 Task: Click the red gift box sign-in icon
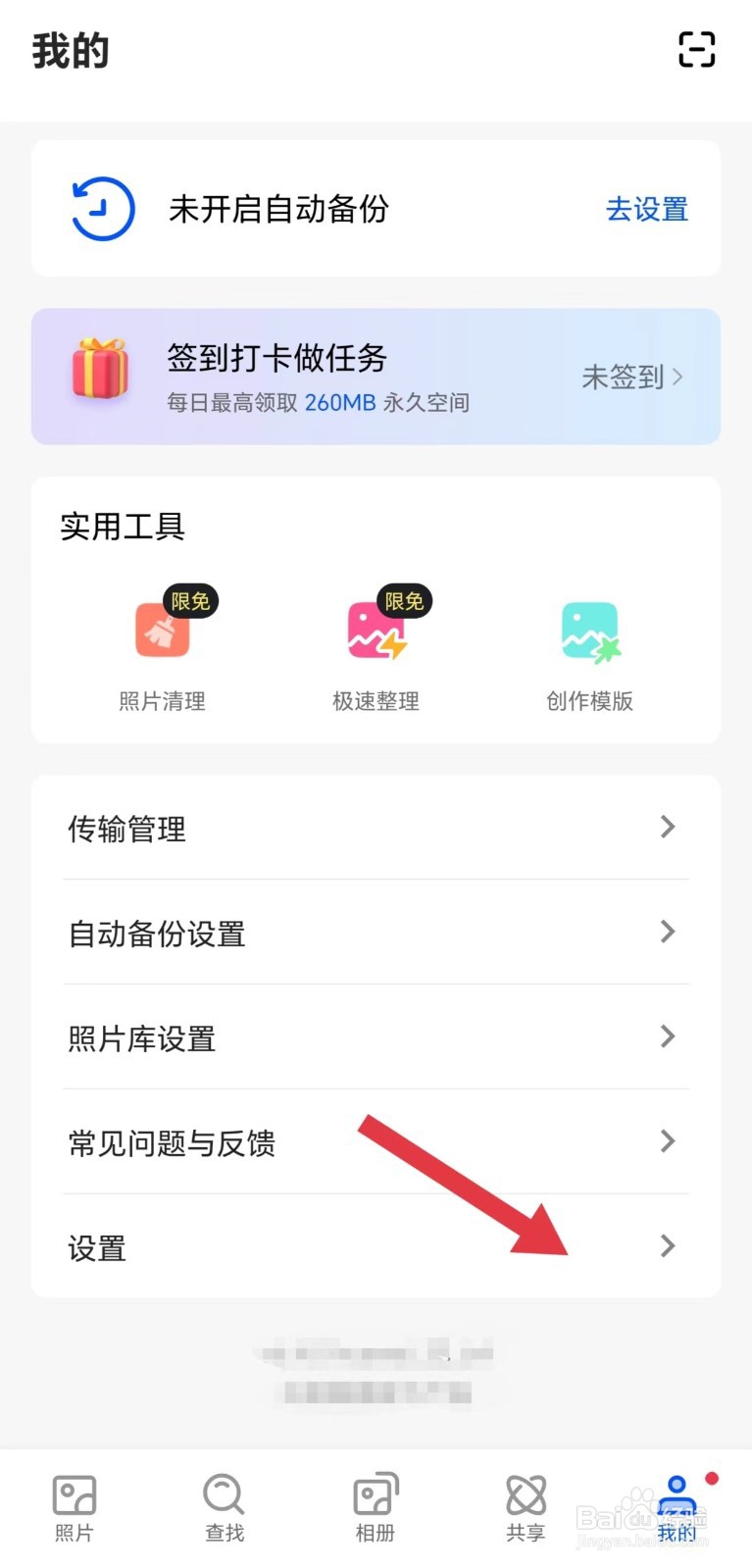click(101, 375)
